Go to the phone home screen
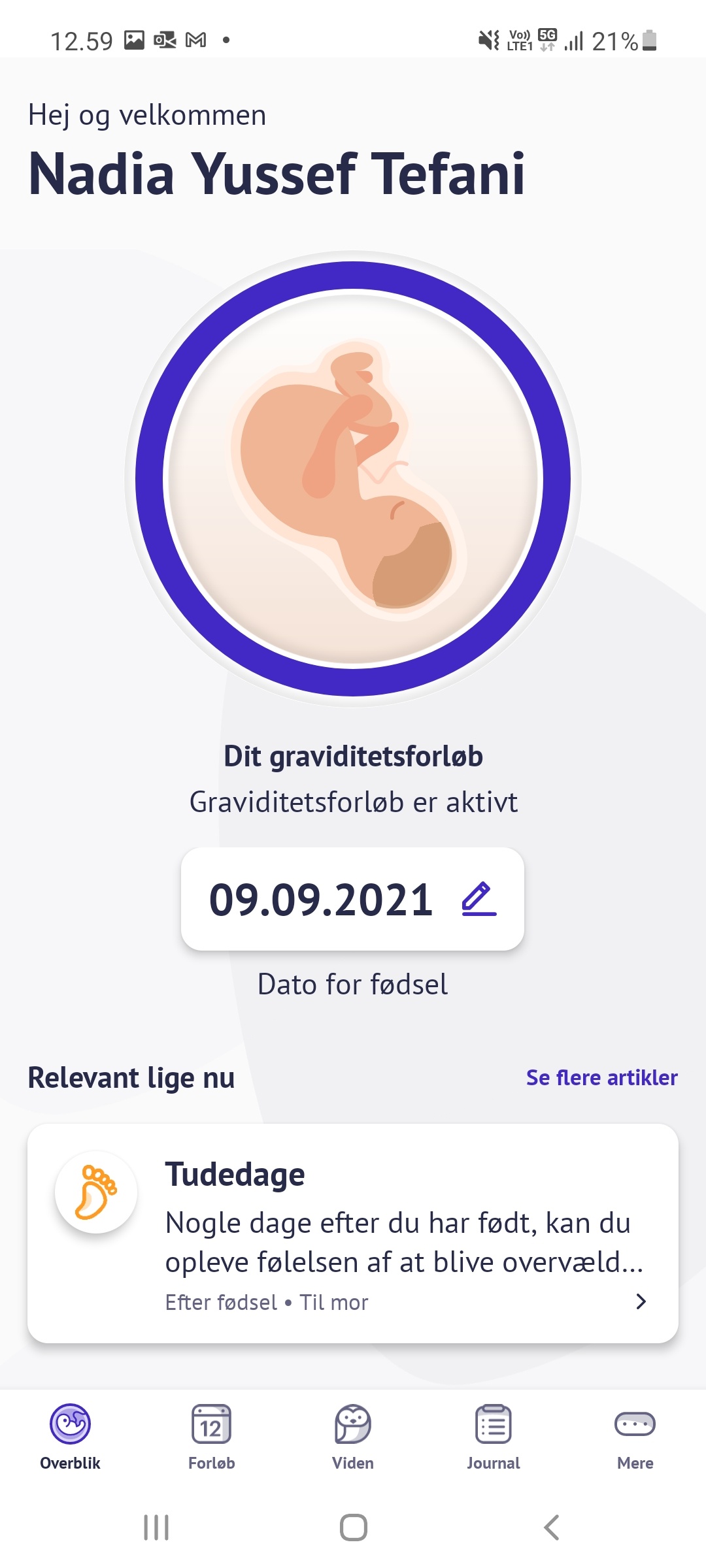The height and width of the screenshot is (1568, 706). [x=353, y=1527]
